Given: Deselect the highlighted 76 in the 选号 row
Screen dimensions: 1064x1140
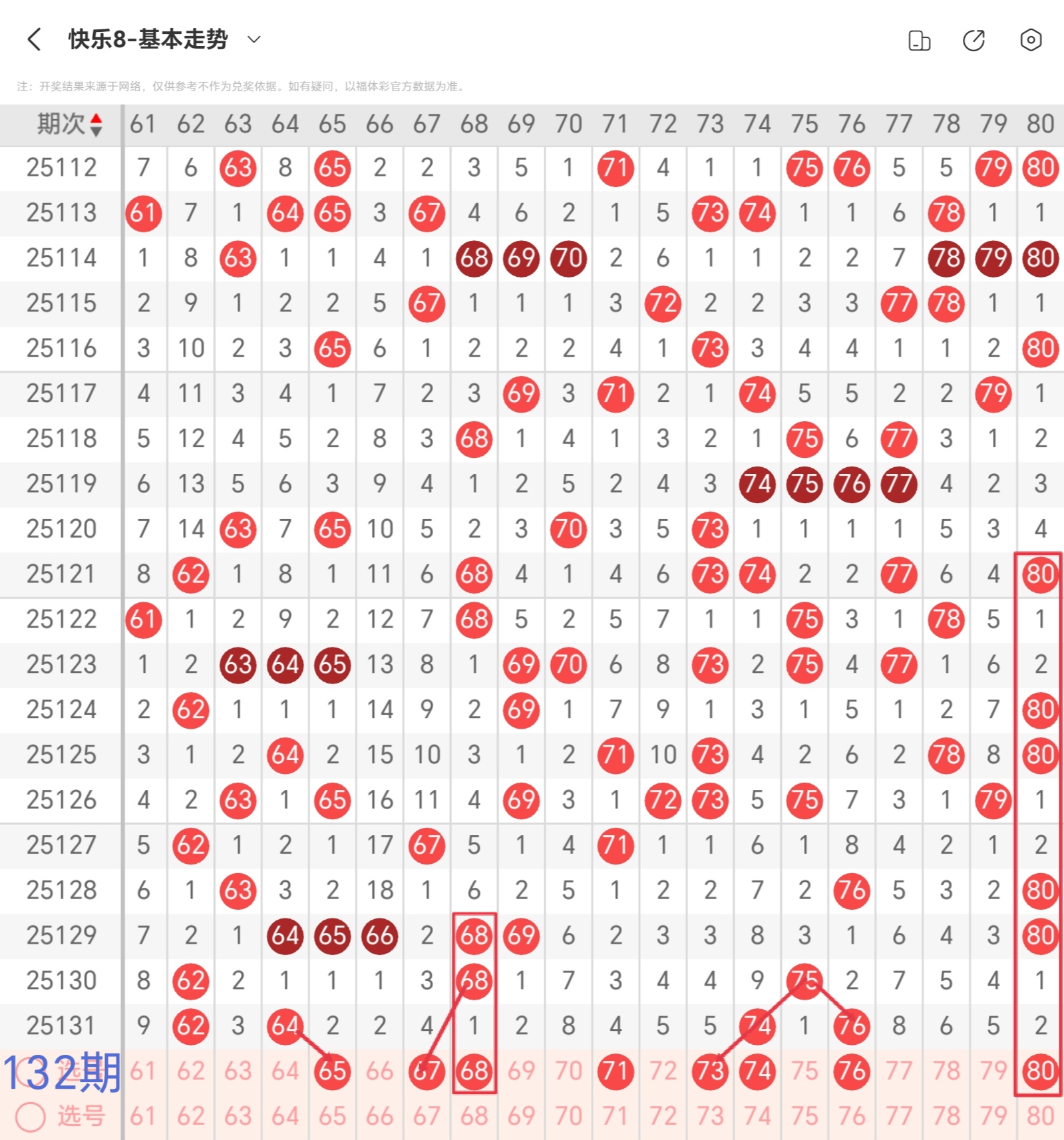Looking at the screenshot, I should 851,1071.
